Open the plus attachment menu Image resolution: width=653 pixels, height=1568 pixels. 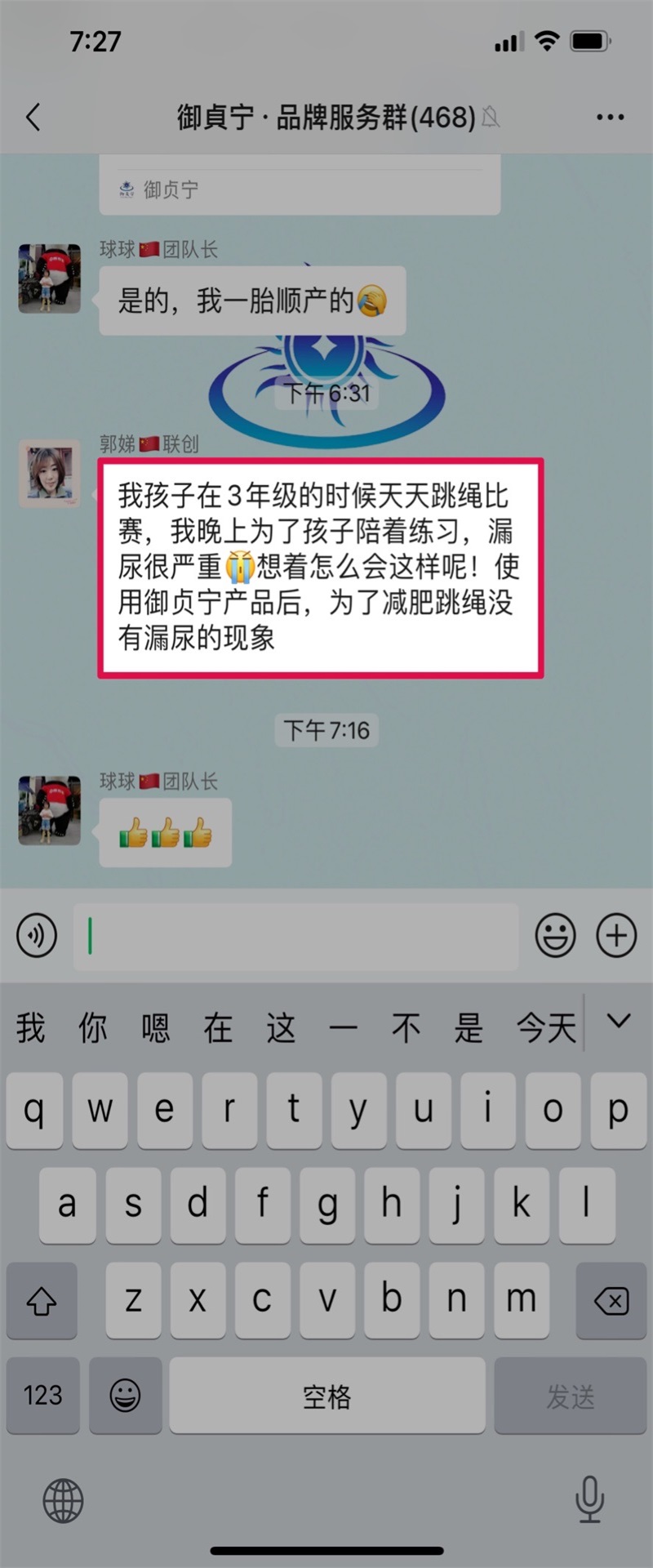(x=616, y=935)
